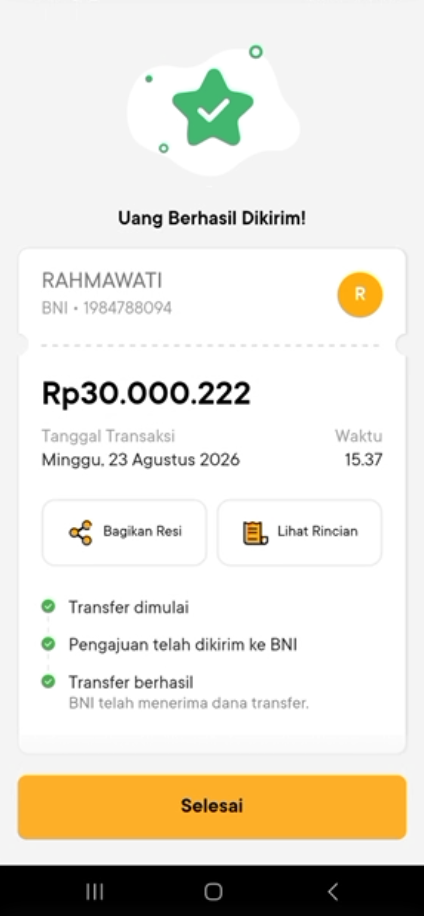Tap Bagikan Resi to share the receipt
This screenshot has height=916, width=424.
point(124,532)
